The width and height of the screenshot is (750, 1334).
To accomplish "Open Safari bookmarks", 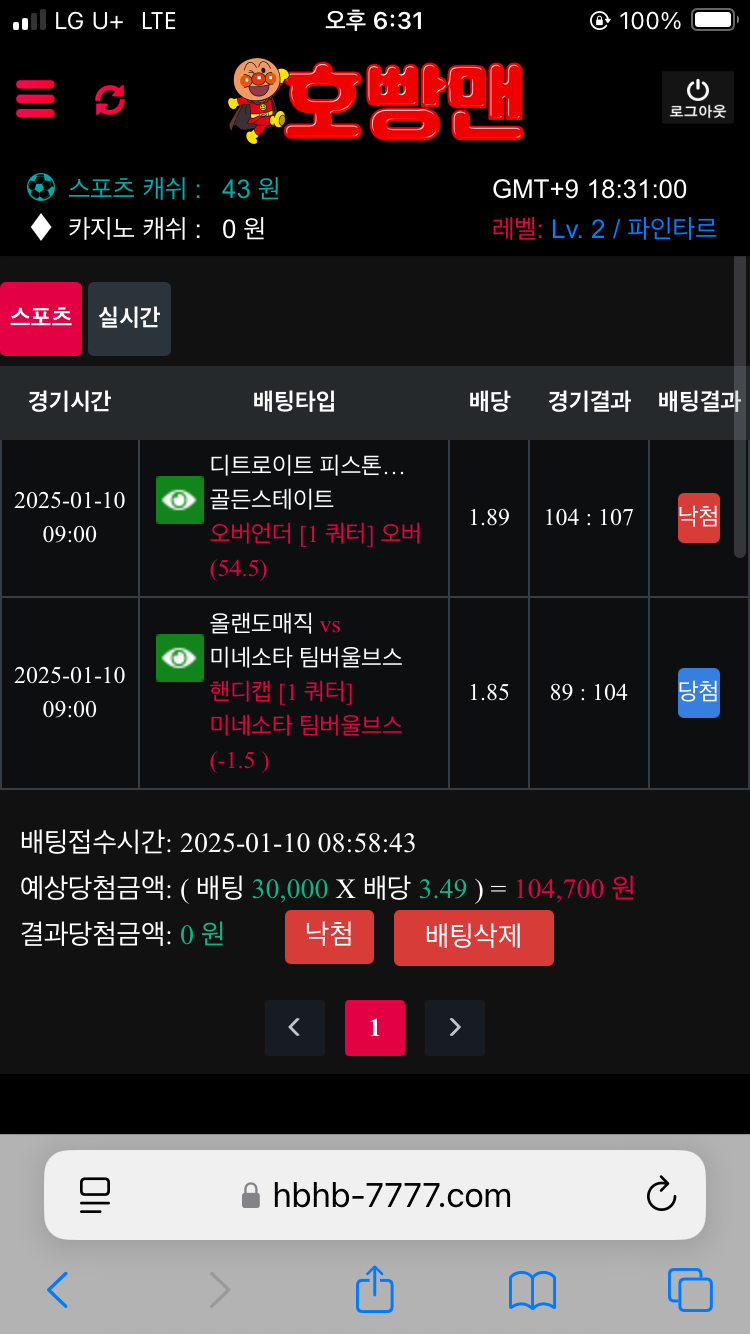I will [532, 1290].
